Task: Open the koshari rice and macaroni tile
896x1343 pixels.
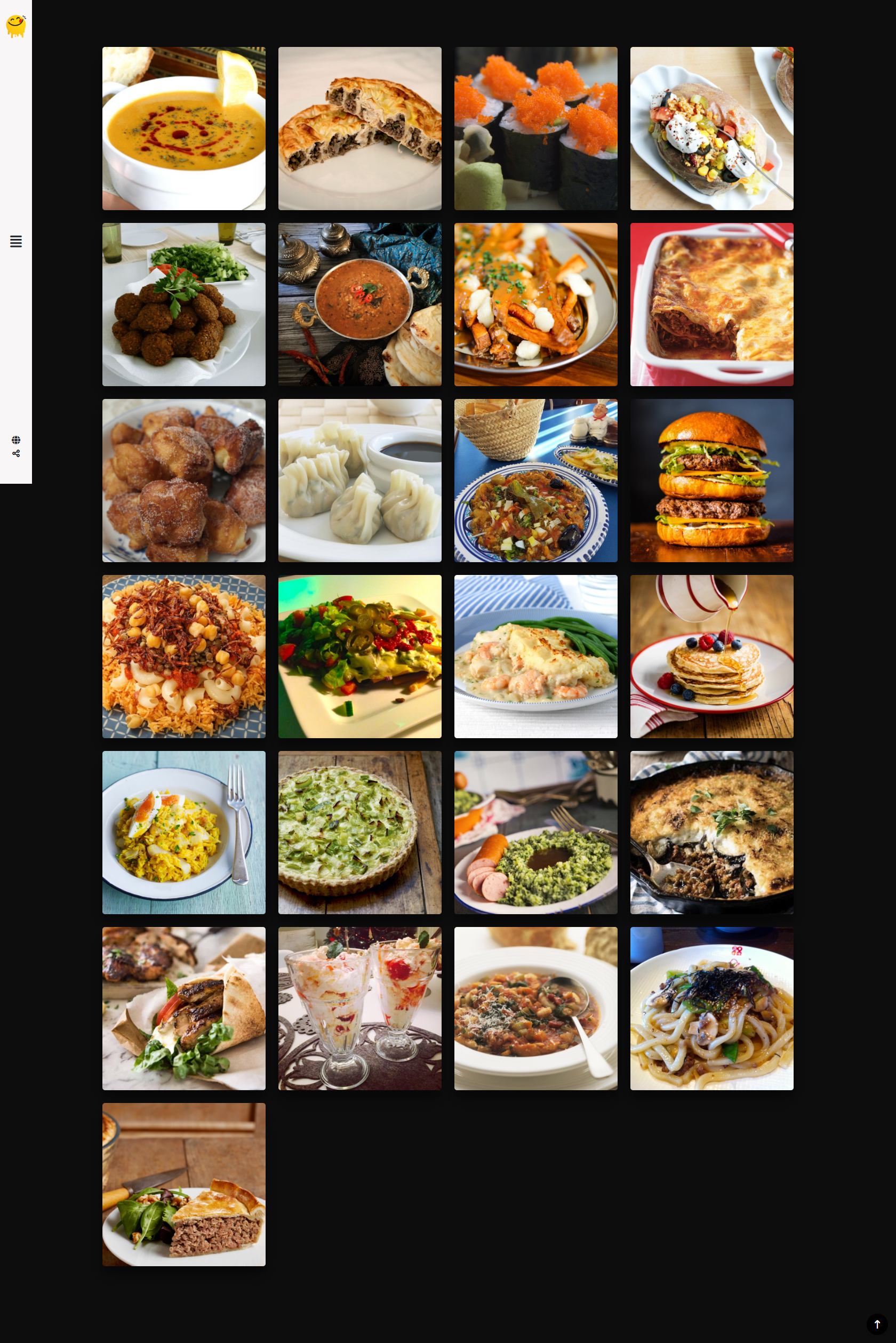Action: [183, 657]
